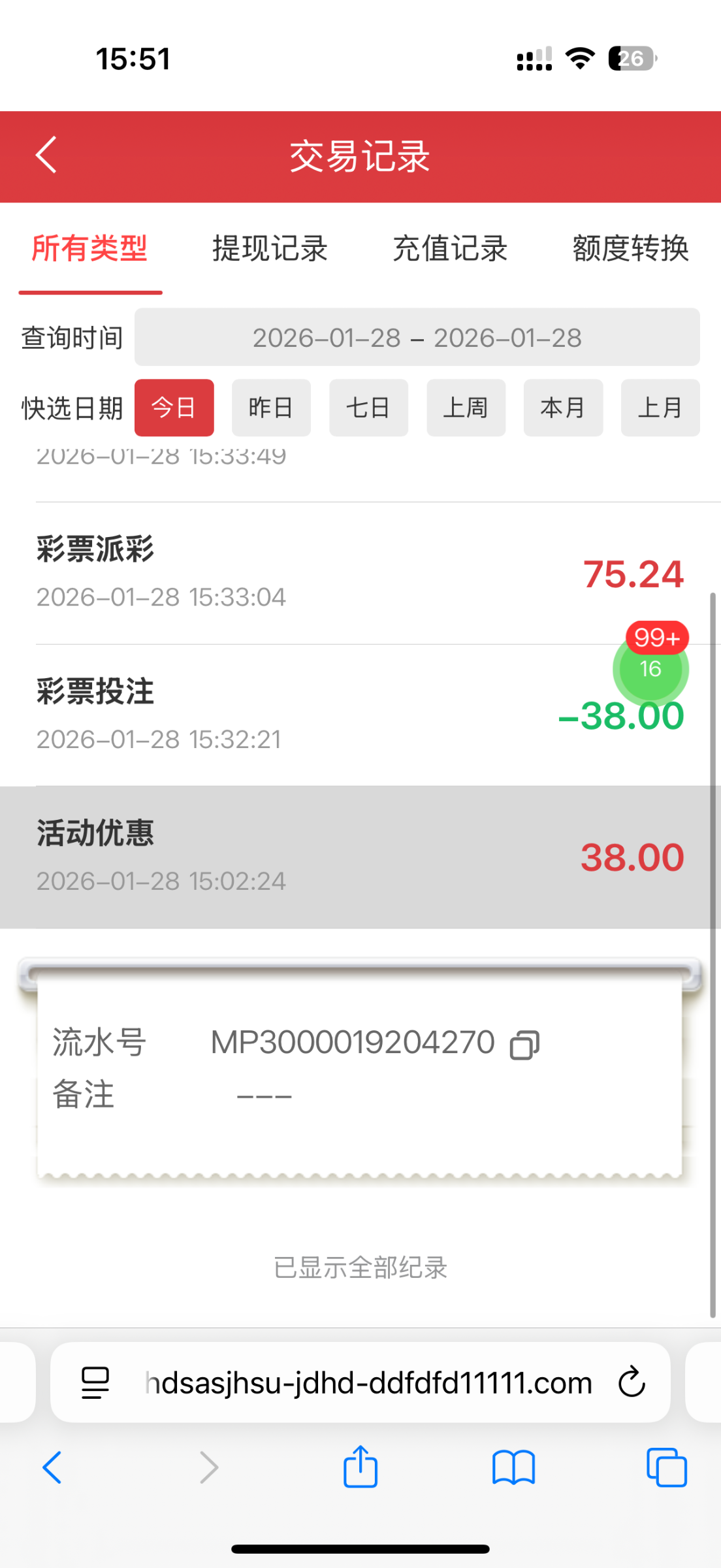Open the 额度转换 tab
The height and width of the screenshot is (1568, 721).
click(x=630, y=249)
